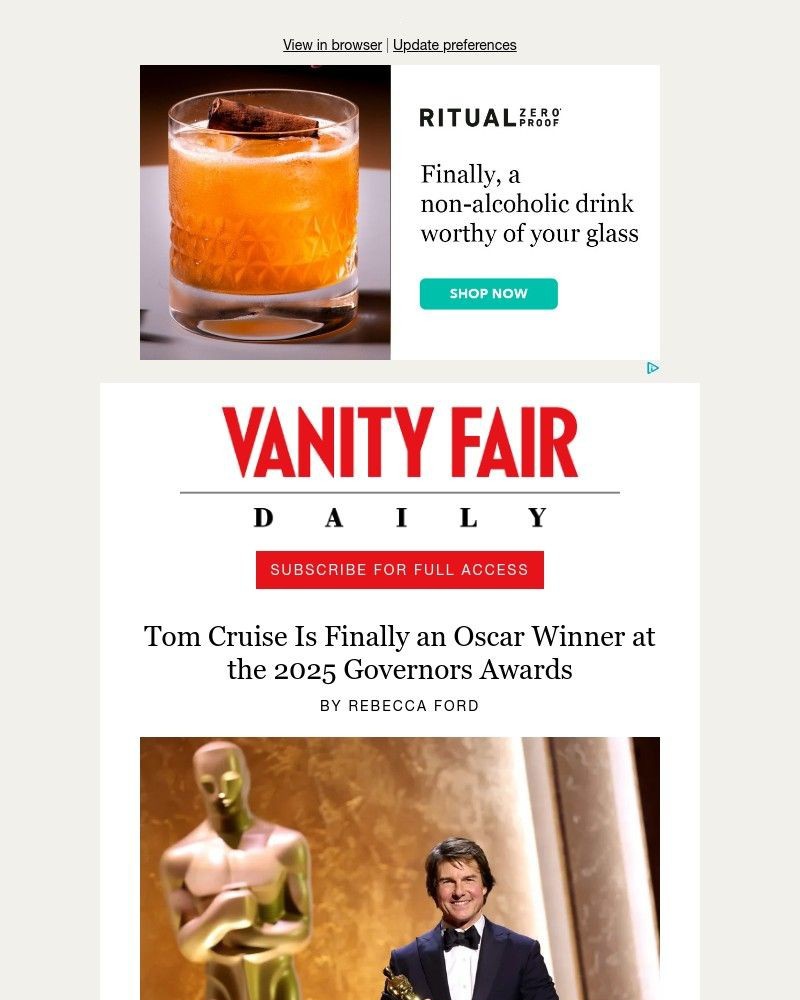Screen dimensions: 800x1000
Task: Open the Tom Cruise Governors Awards headline
Action: click(x=399, y=652)
